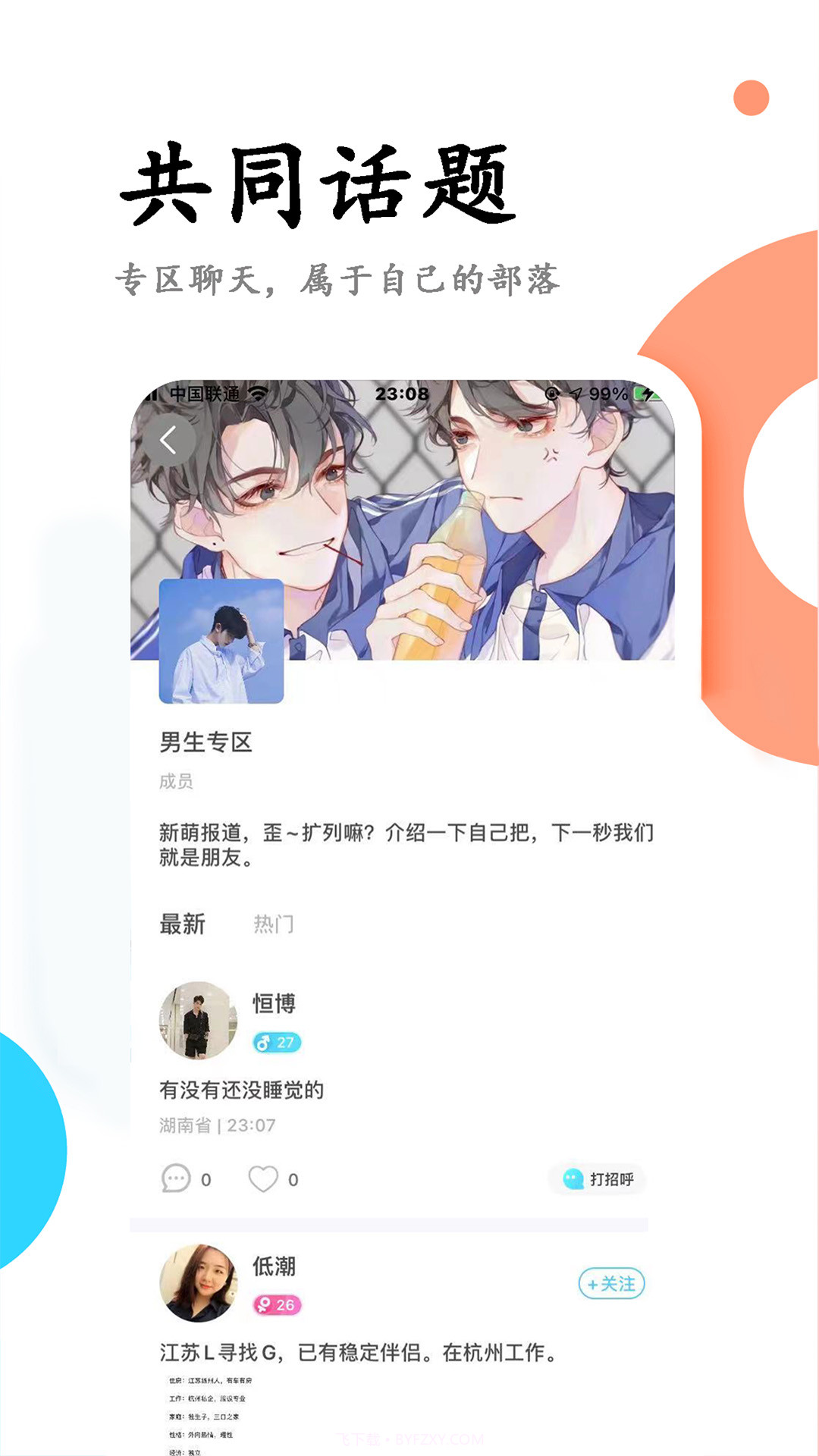Select the 最新 tab
This screenshot has height=1456, width=819.
183,924
